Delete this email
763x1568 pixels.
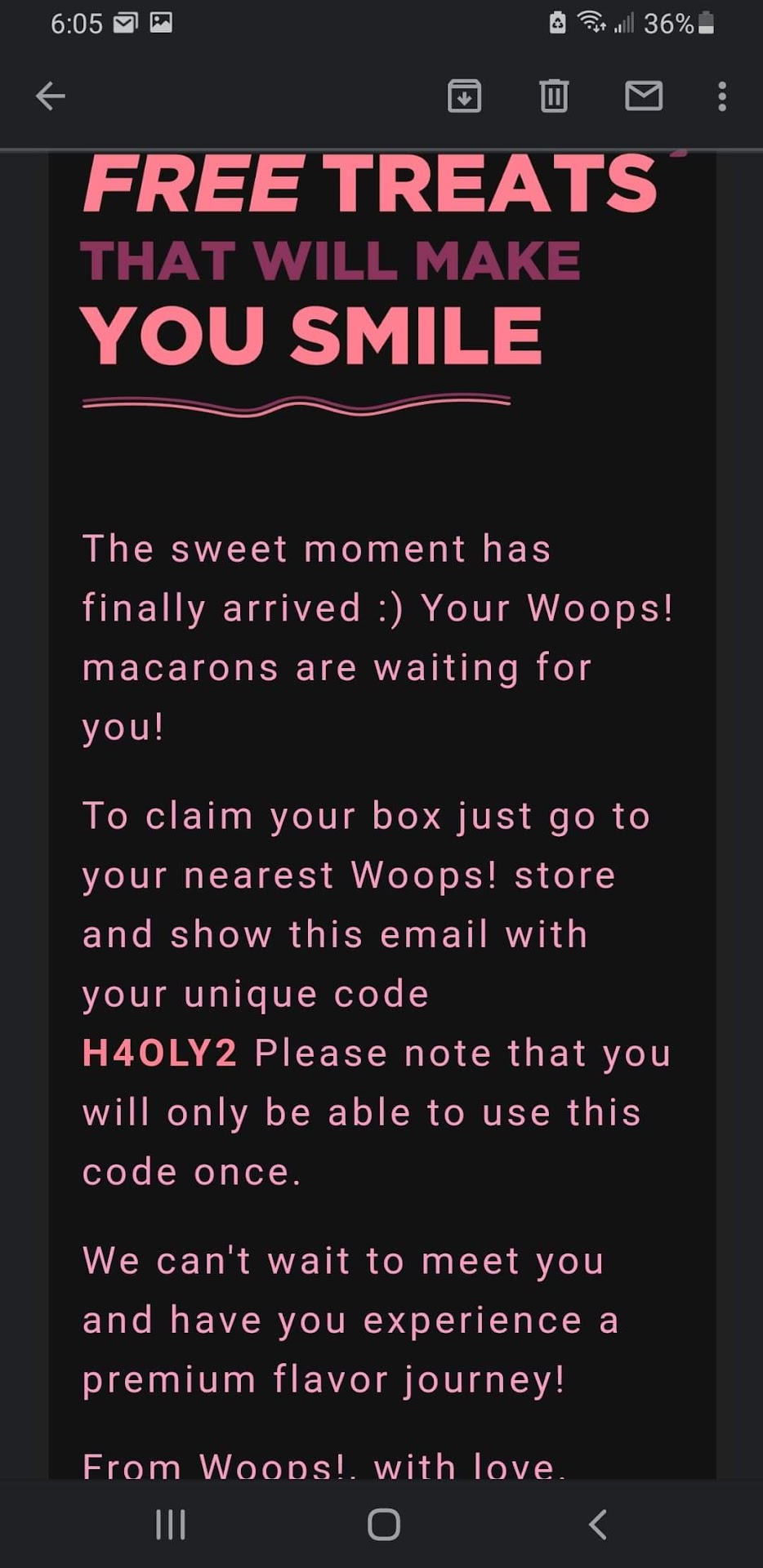click(554, 96)
